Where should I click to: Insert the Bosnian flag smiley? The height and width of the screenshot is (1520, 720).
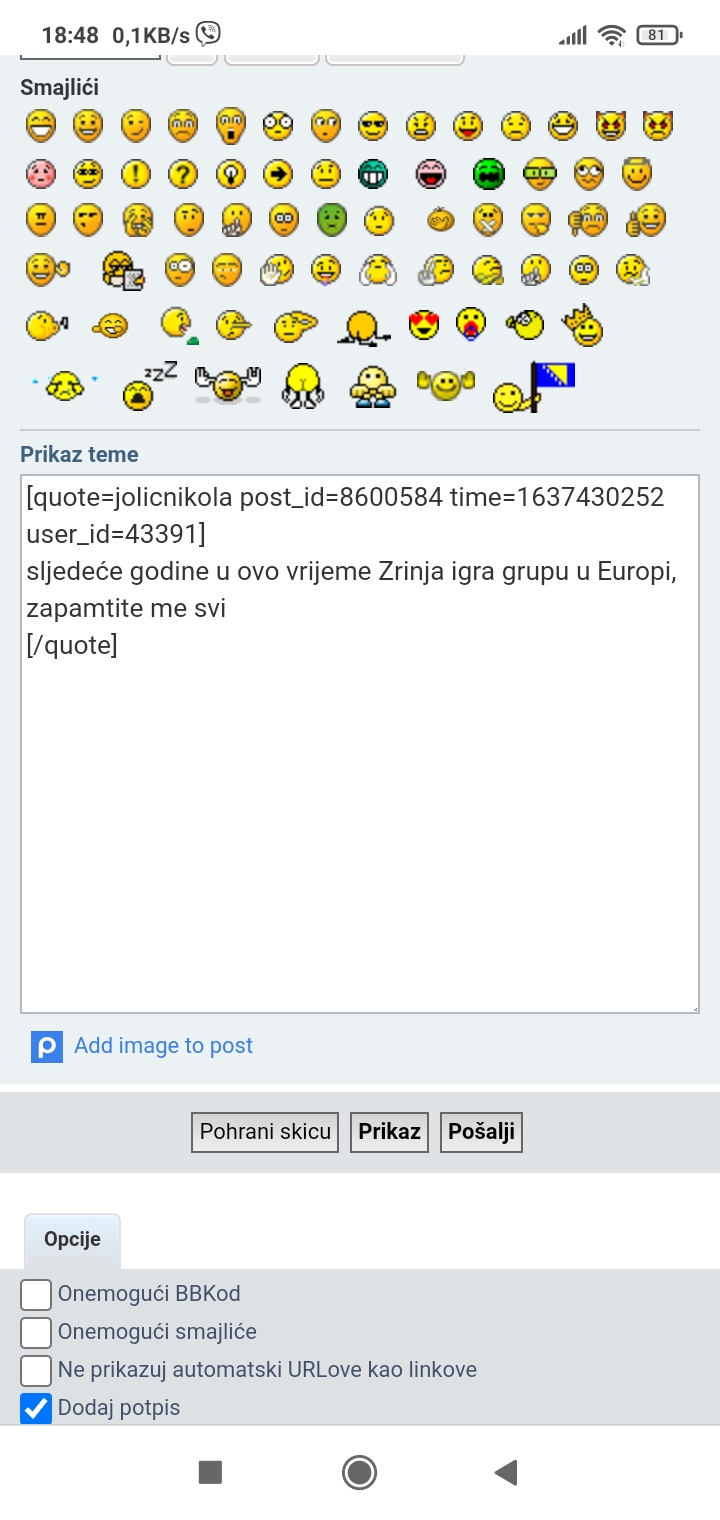(x=536, y=388)
